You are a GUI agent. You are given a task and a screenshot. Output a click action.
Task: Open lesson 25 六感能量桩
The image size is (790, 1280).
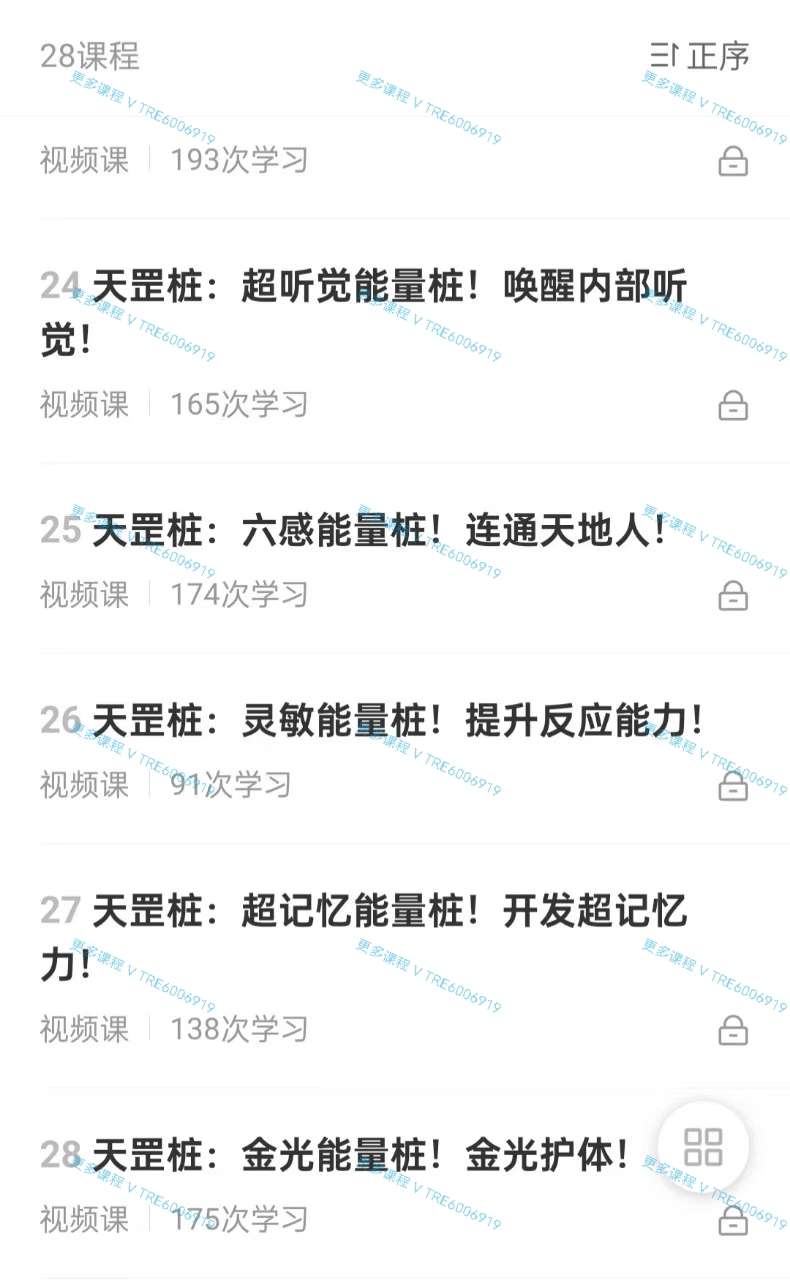click(394, 559)
